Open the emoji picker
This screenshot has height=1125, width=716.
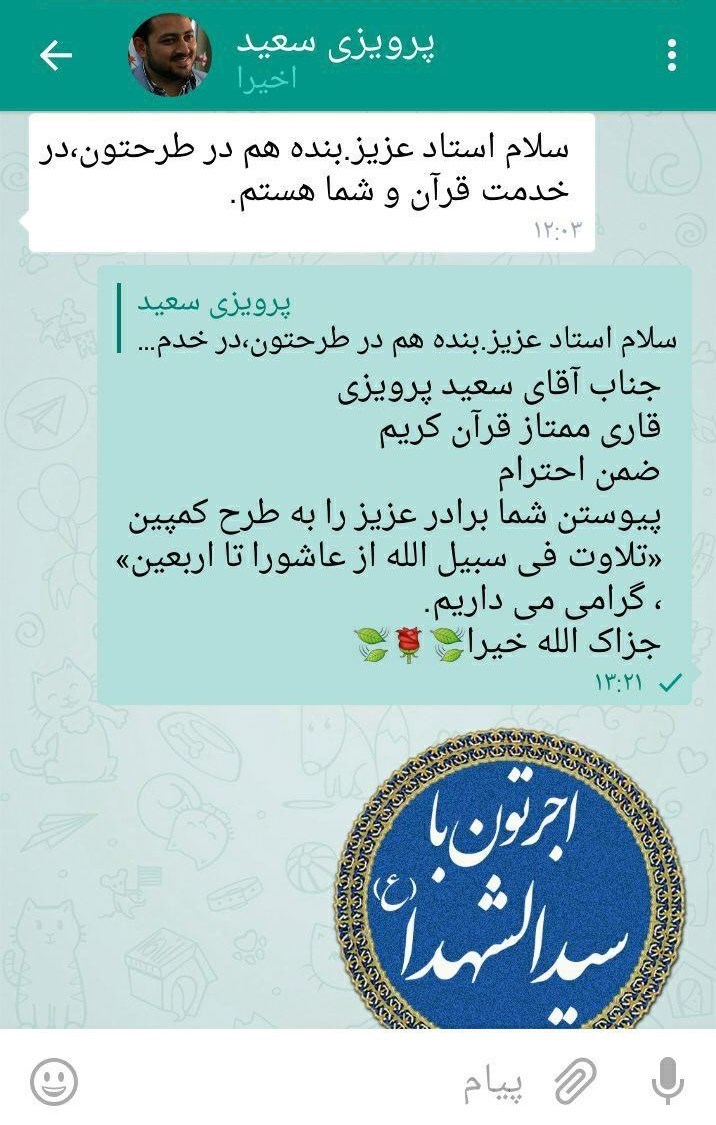[54, 1081]
